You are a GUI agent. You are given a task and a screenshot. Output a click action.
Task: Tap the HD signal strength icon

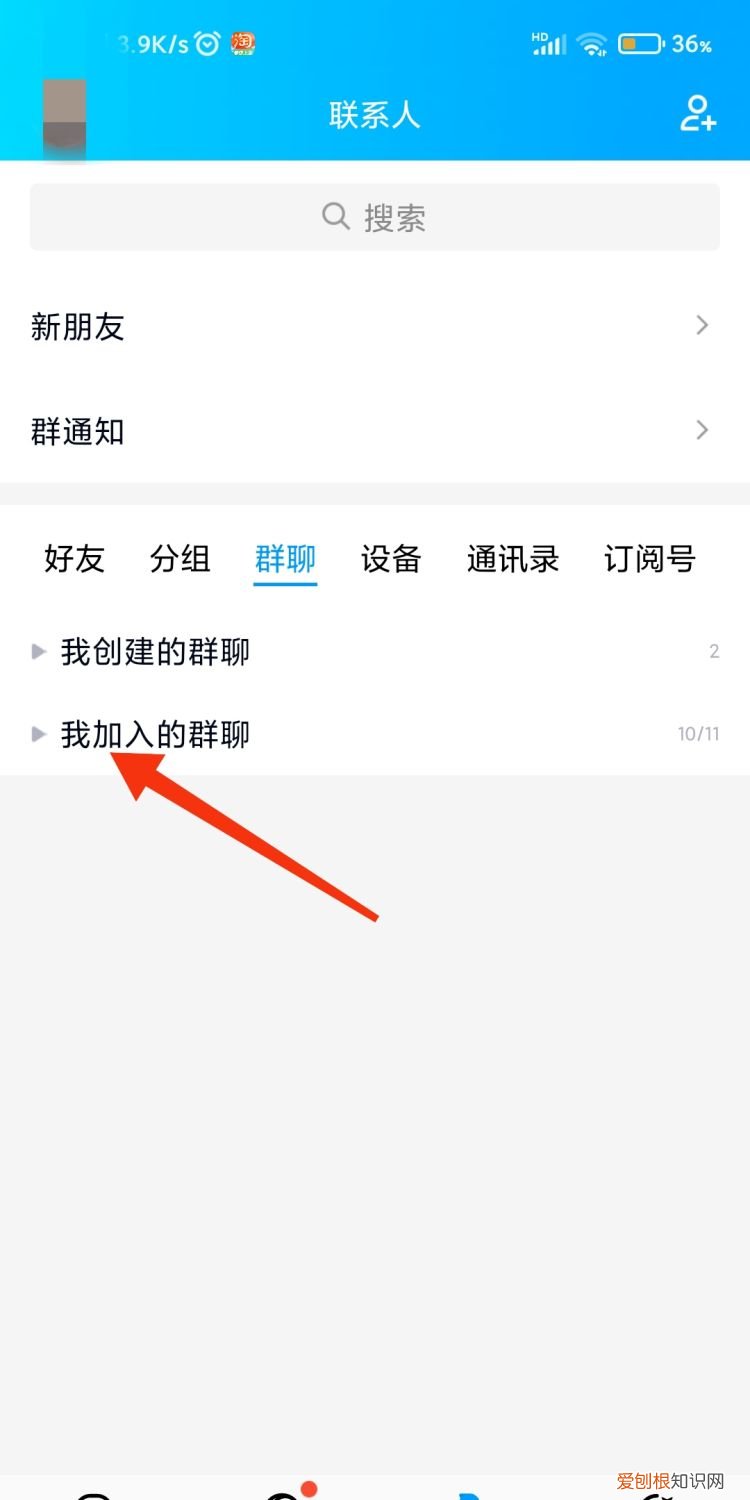(546, 44)
